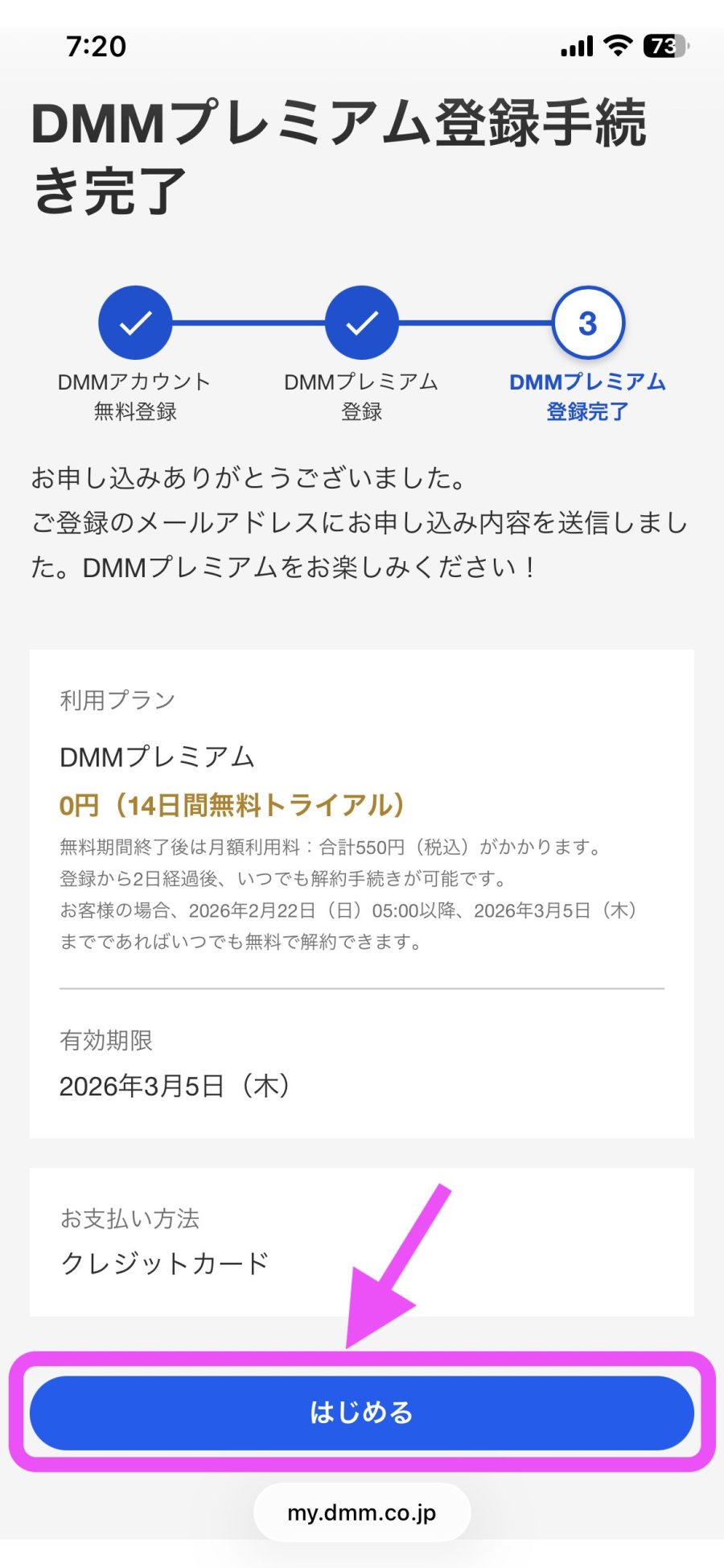The image size is (724, 1568).
Task: Select the DMMプレミアム登録 step label
Action: click(x=361, y=397)
